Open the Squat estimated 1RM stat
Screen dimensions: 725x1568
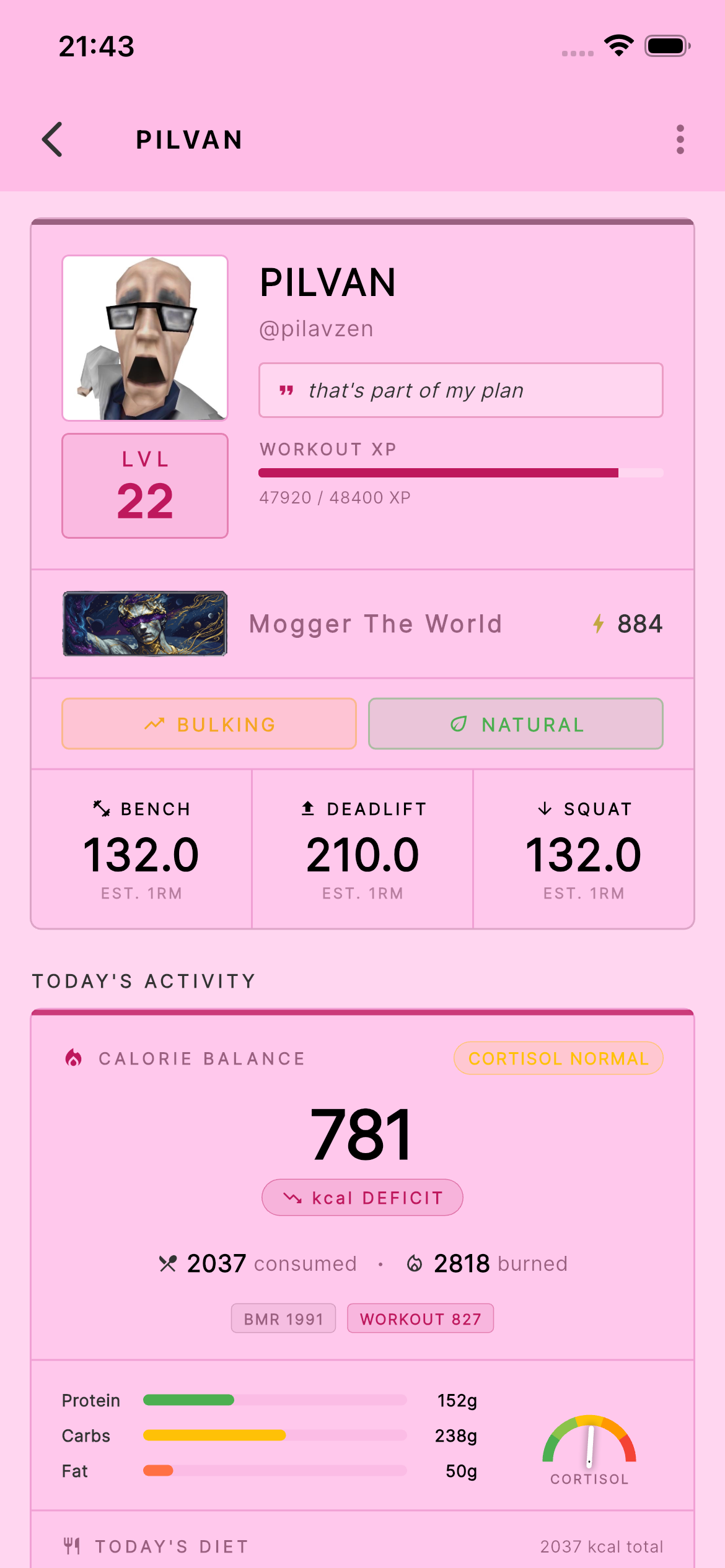tap(583, 850)
